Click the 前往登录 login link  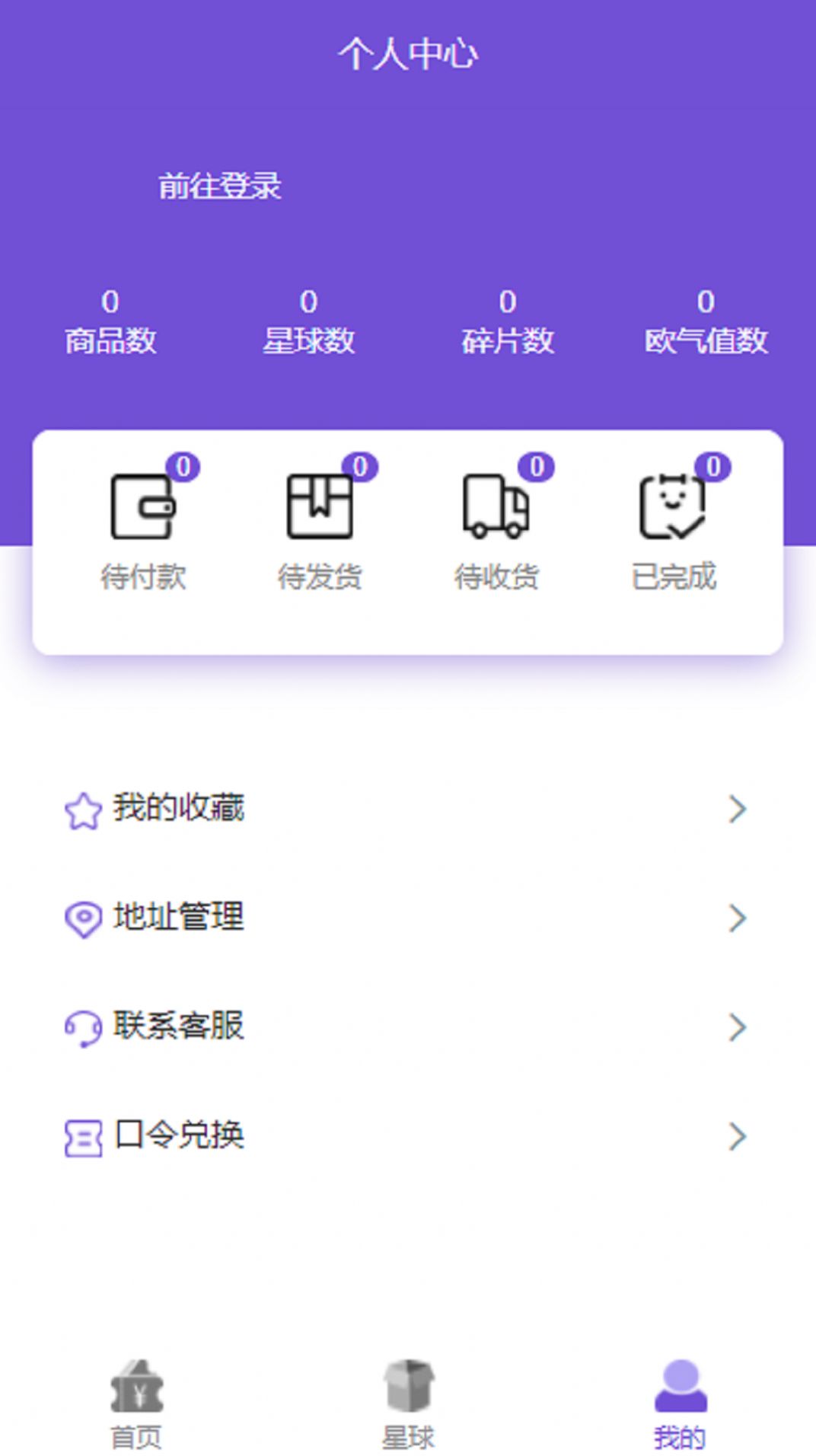[219, 185]
